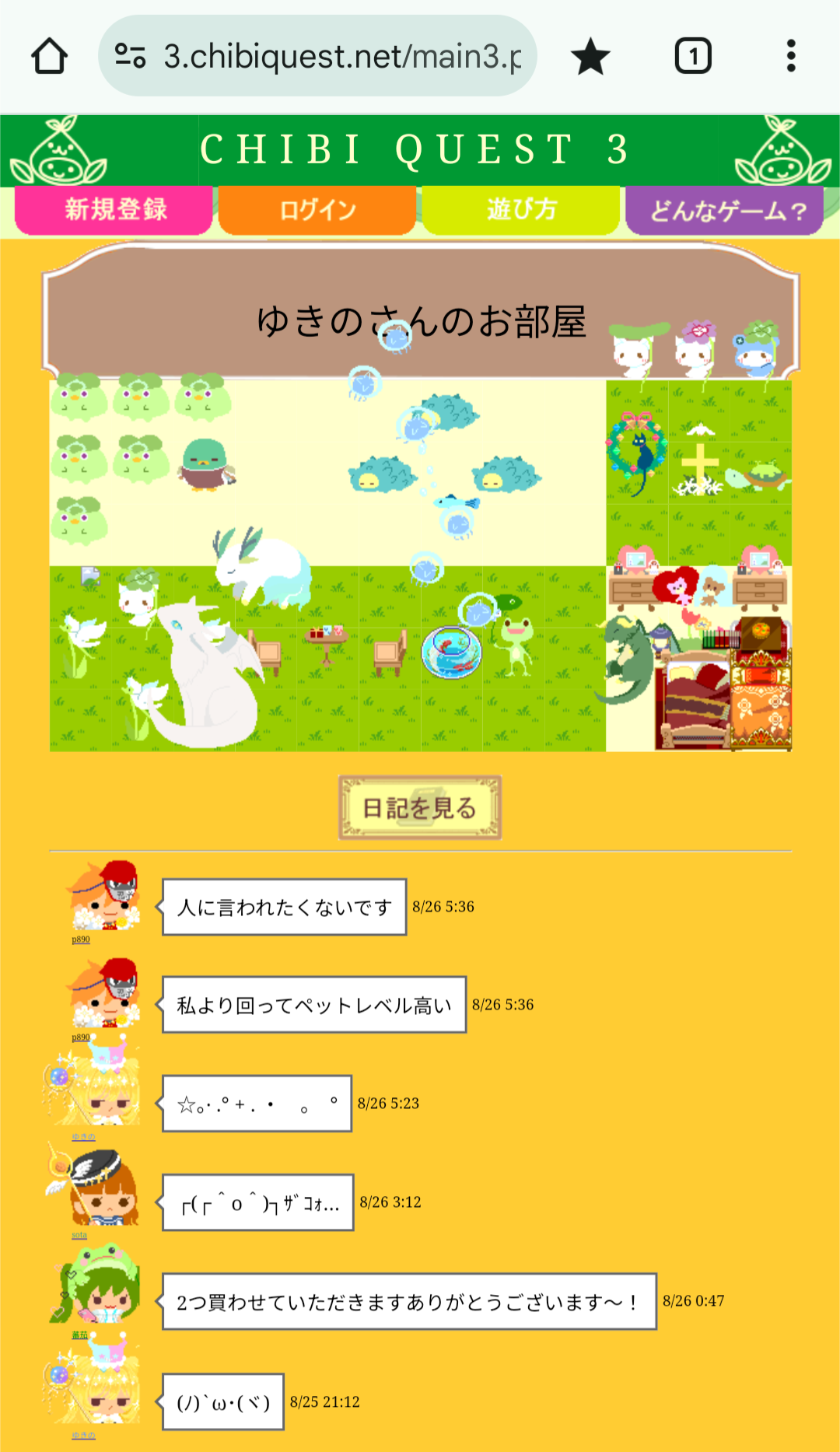Open the 遊び方 guide

[x=521, y=210]
